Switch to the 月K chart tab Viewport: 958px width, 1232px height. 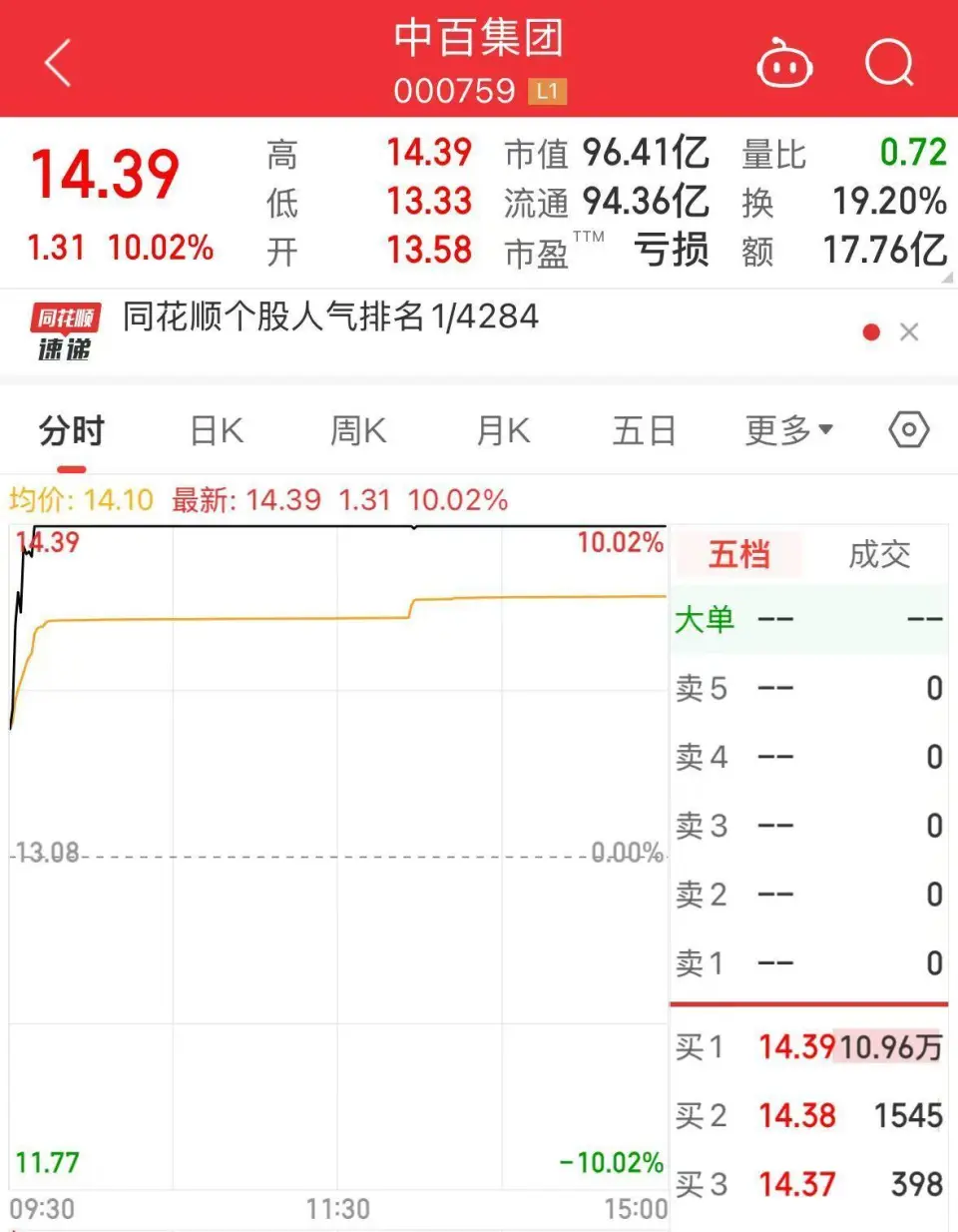pos(503,431)
